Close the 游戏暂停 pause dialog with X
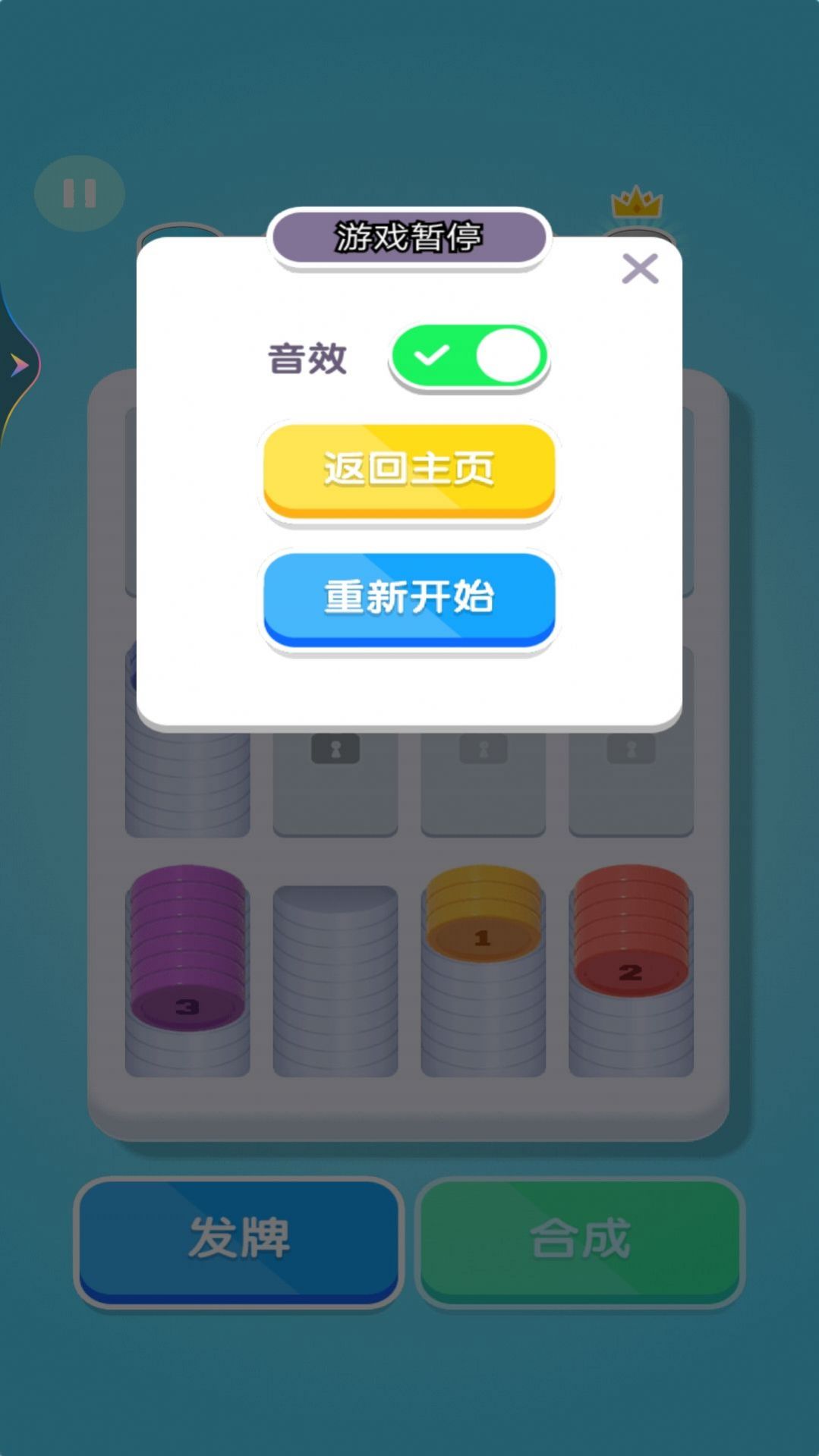Image resolution: width=819 pixels, height=1456 pixels. point(640,270)
